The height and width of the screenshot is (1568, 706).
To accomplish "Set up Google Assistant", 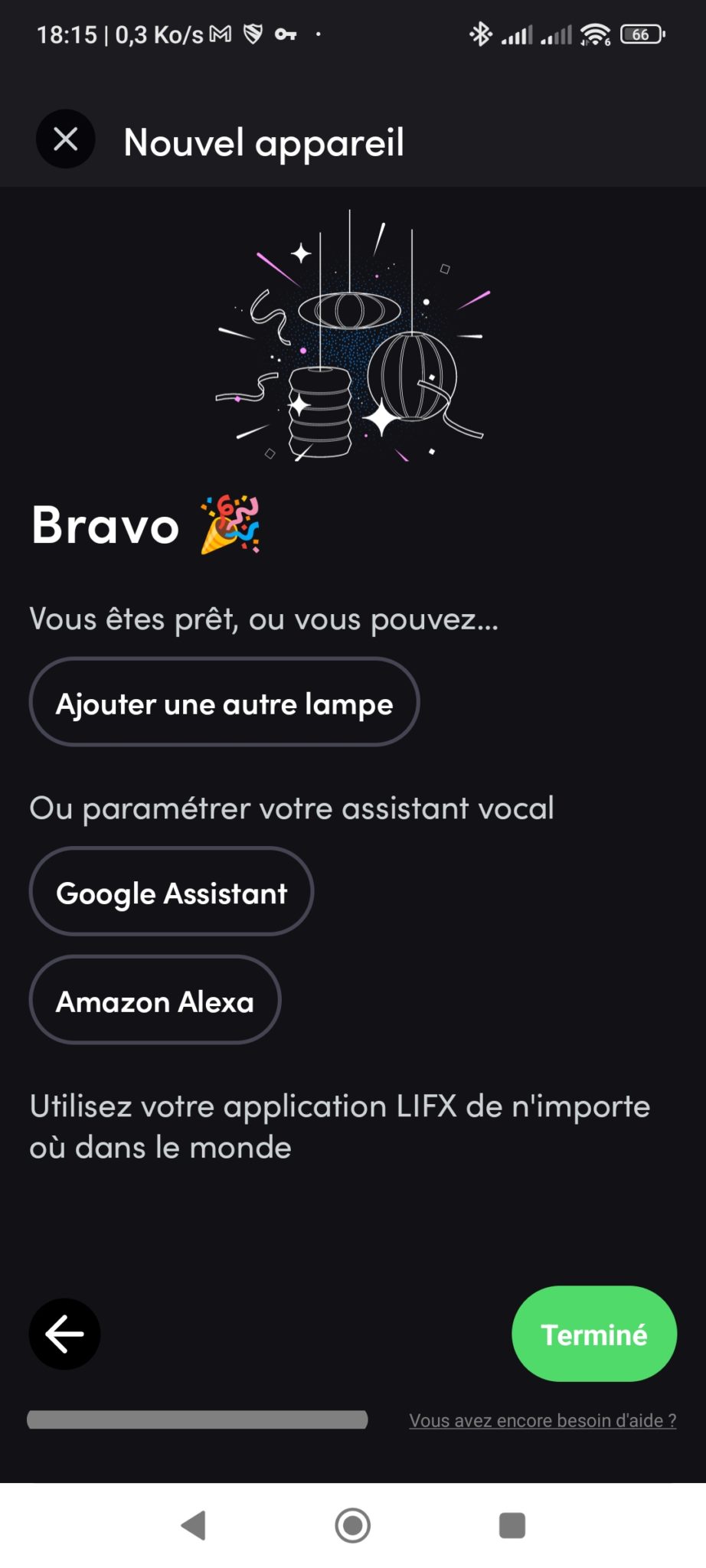I will click(x=172, y=892).
